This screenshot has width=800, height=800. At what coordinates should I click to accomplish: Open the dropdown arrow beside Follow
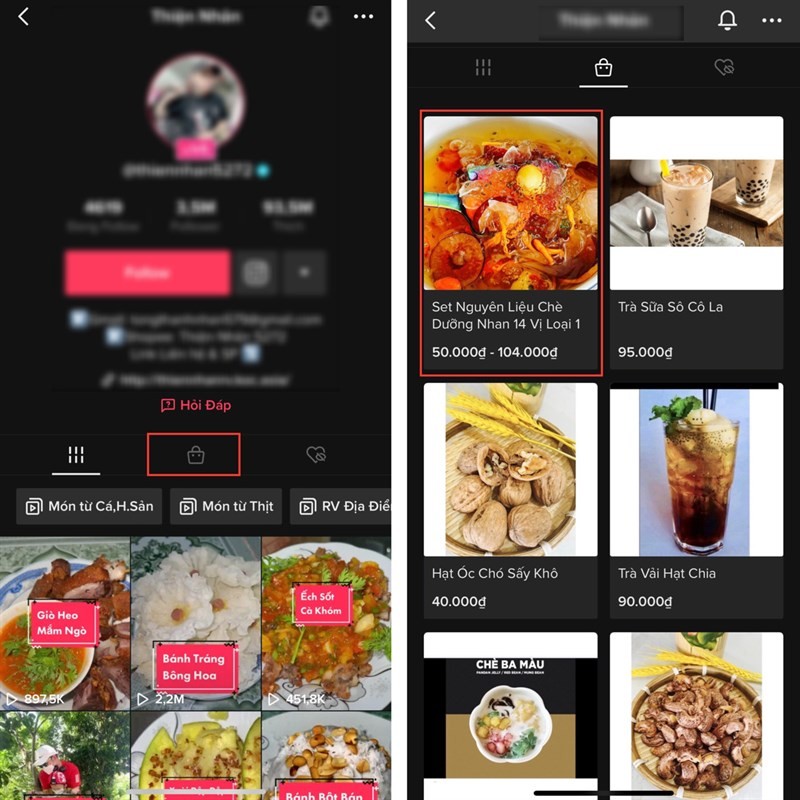304,273
